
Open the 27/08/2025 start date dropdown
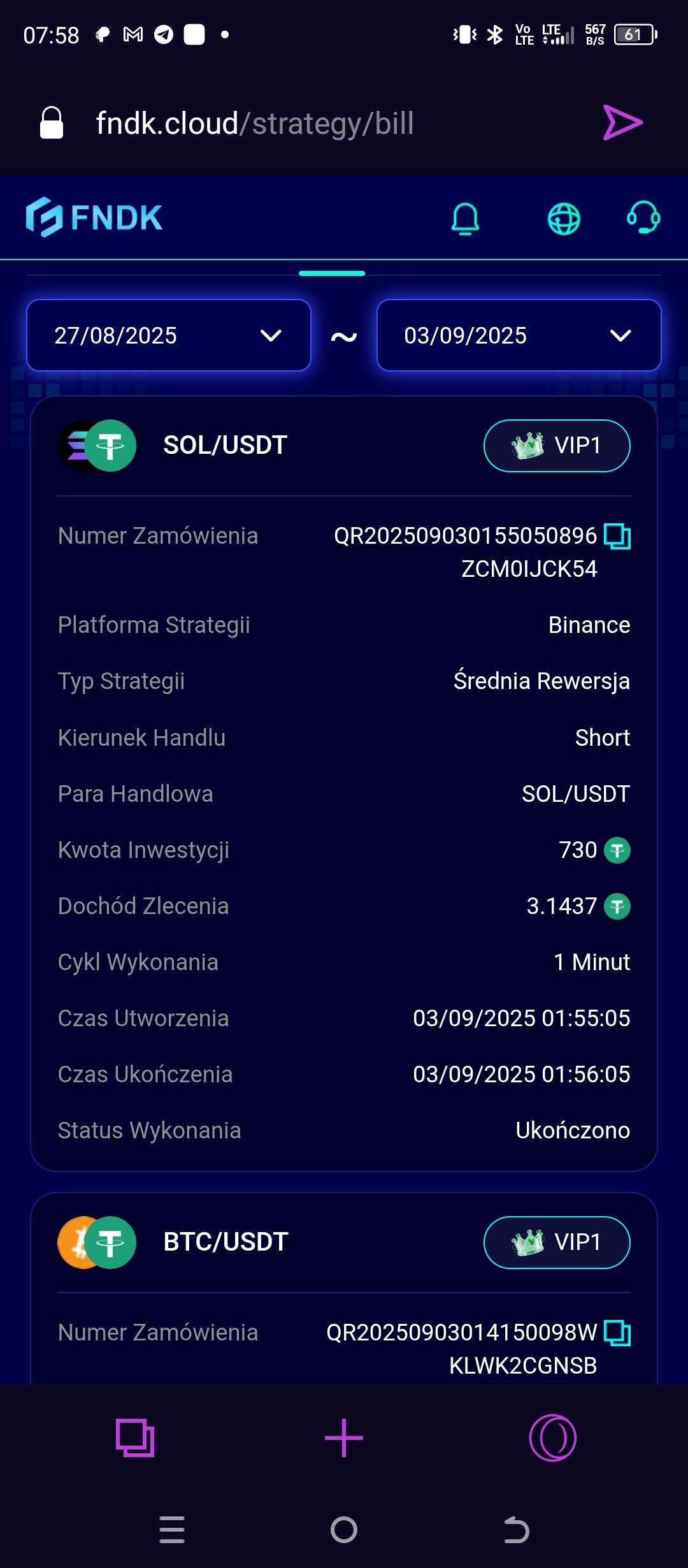pos(169,335)
